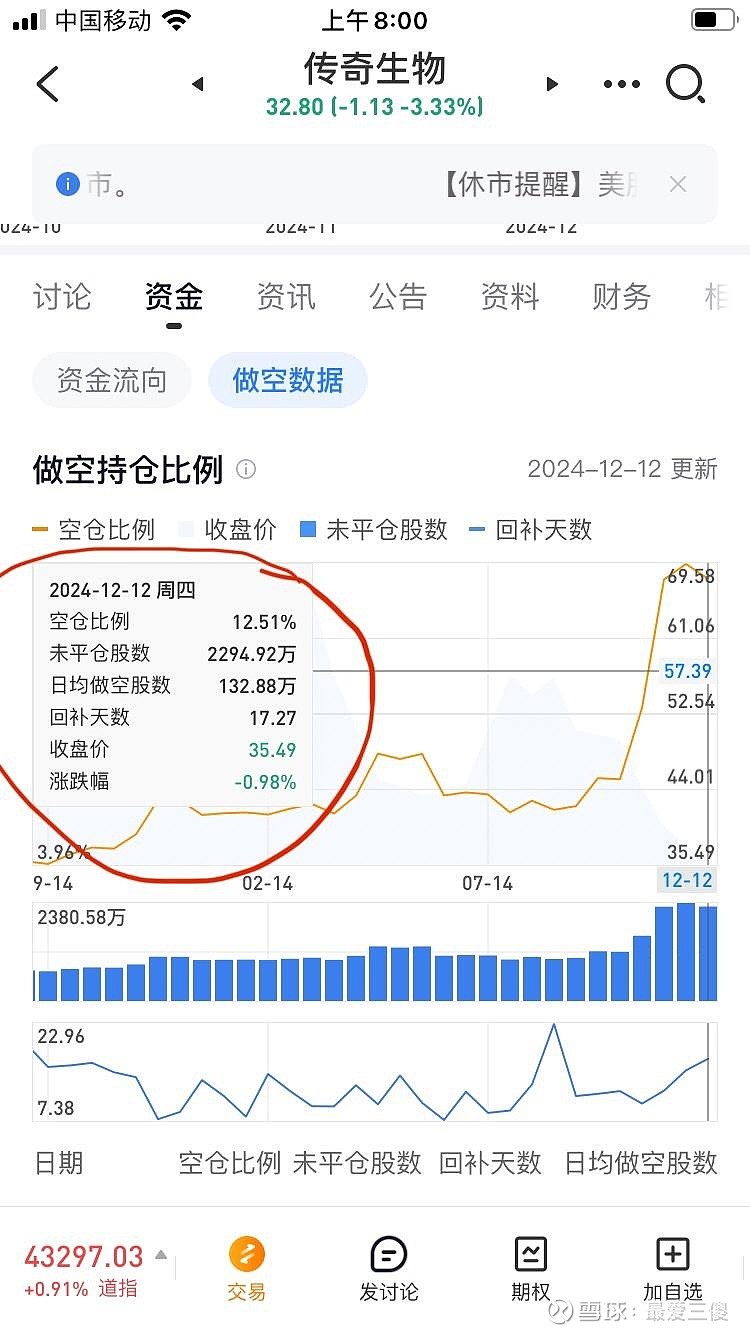750x1334 pixels.
Task: Dismiss the 休市提醒 notification
Action: (x=677, y=184)
